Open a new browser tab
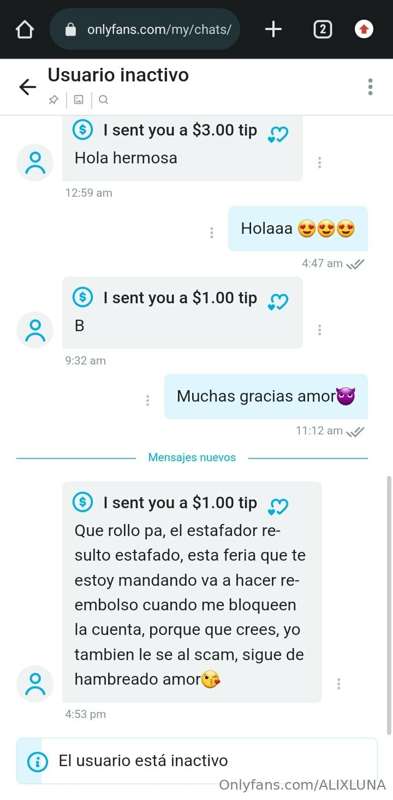This screenshot has height=800, width=393. (x=273, y=30)
